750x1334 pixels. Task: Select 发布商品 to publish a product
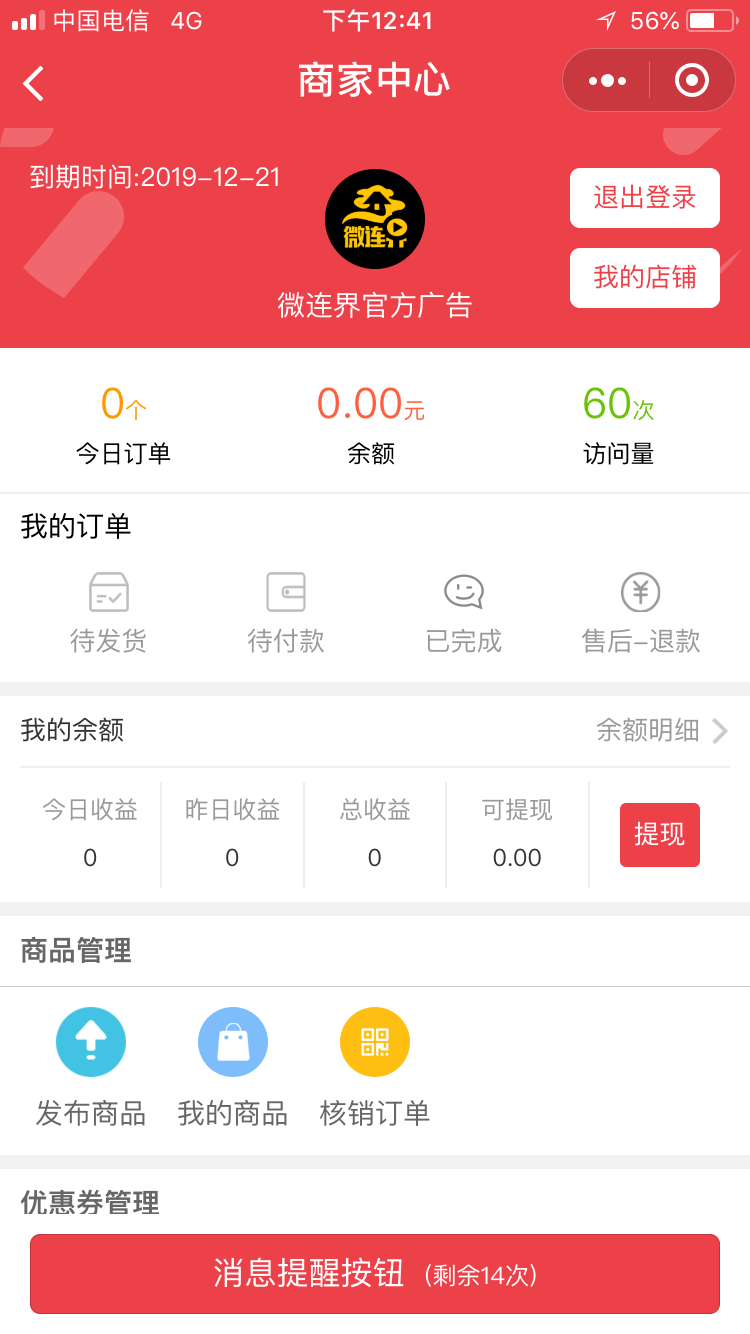pyautogui.click(x=91, y=1068)
